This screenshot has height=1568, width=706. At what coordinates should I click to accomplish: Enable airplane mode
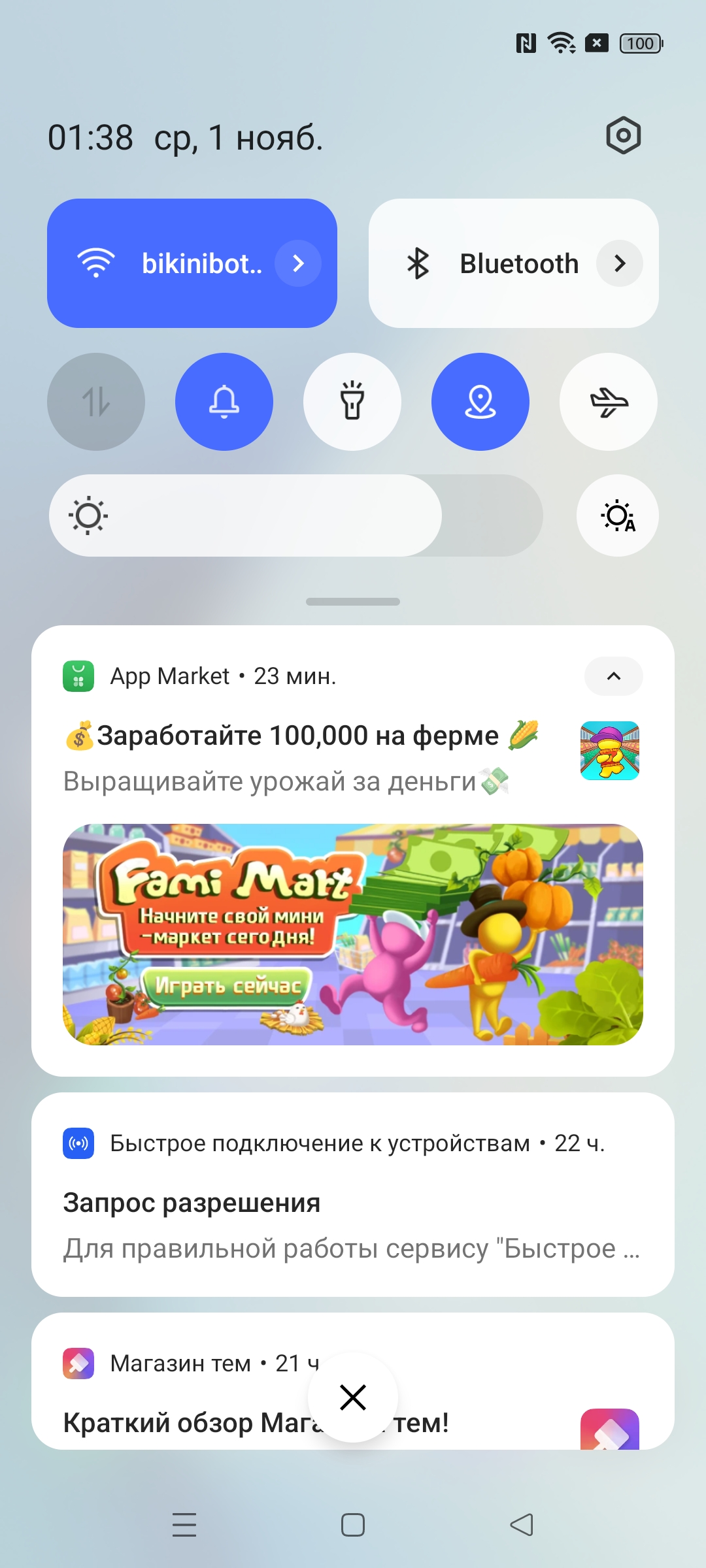(x=609, y=401)
